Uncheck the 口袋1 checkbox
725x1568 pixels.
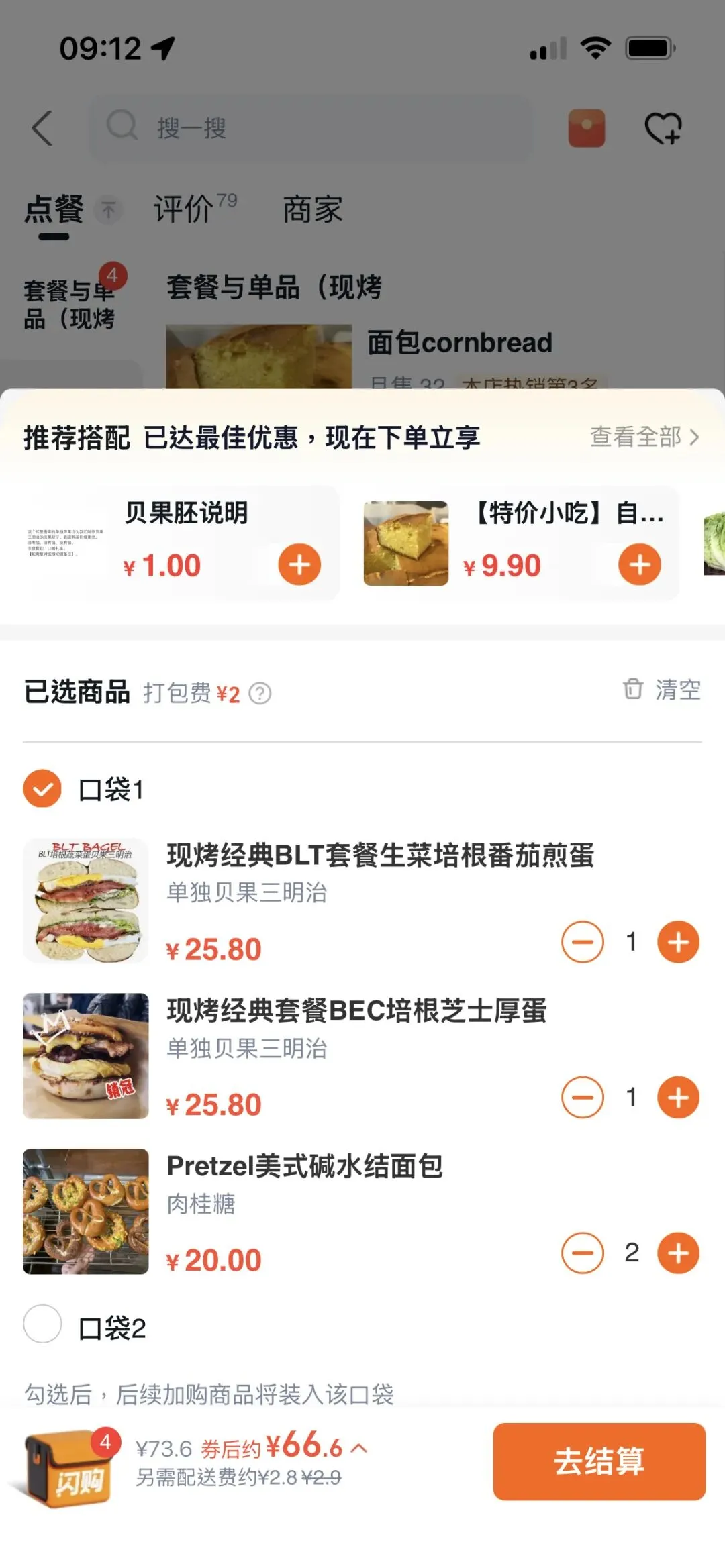point(42,788)
